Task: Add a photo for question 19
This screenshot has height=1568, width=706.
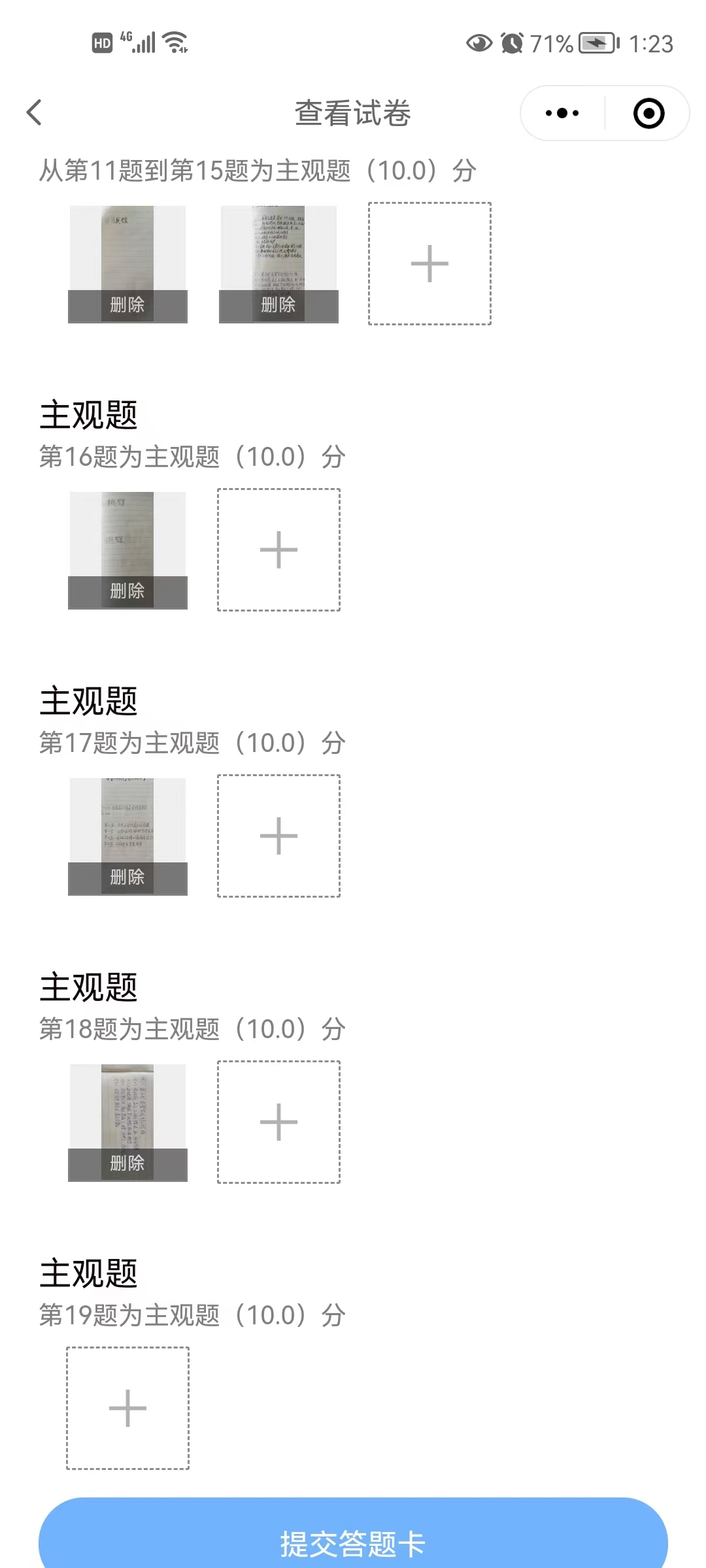Action: [127, 1408]
